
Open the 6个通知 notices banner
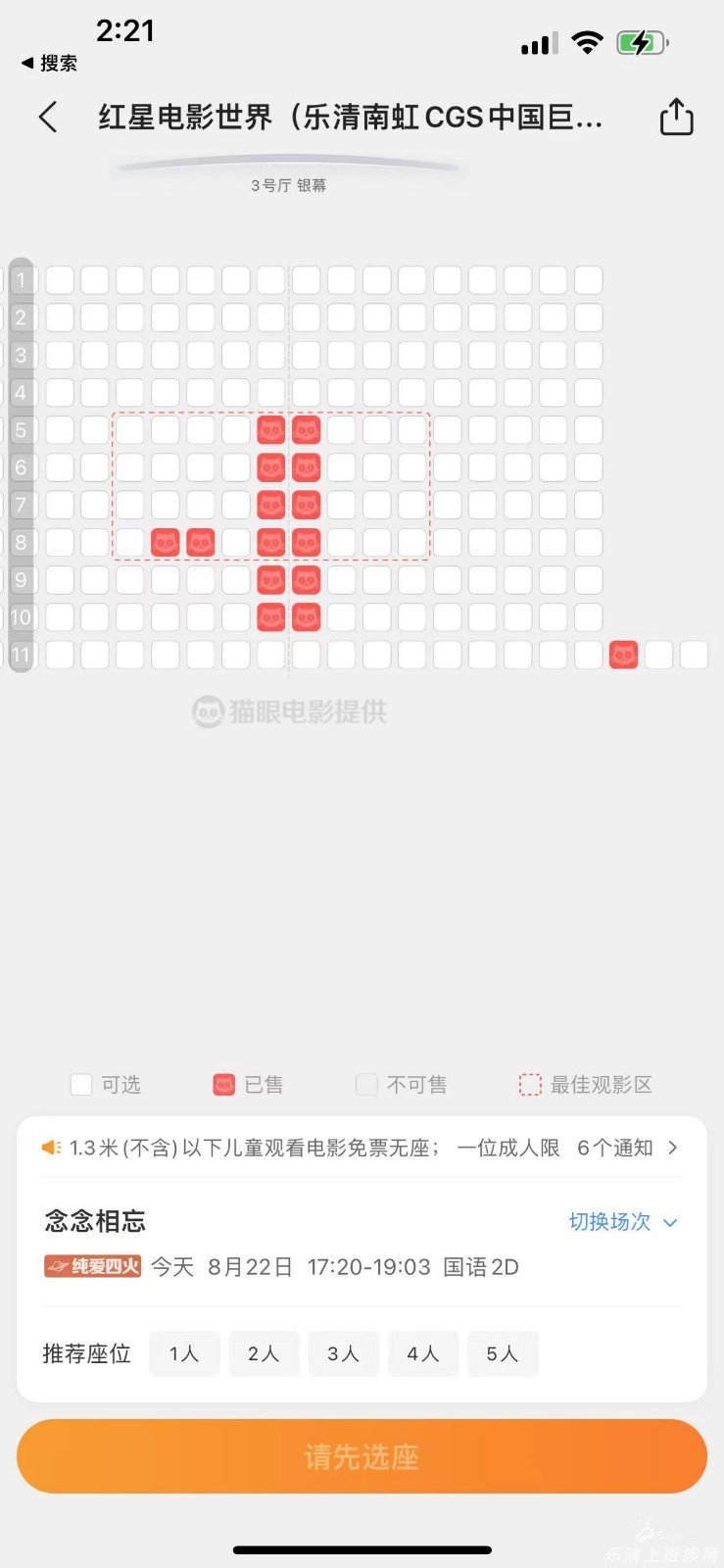(627, 1148)
